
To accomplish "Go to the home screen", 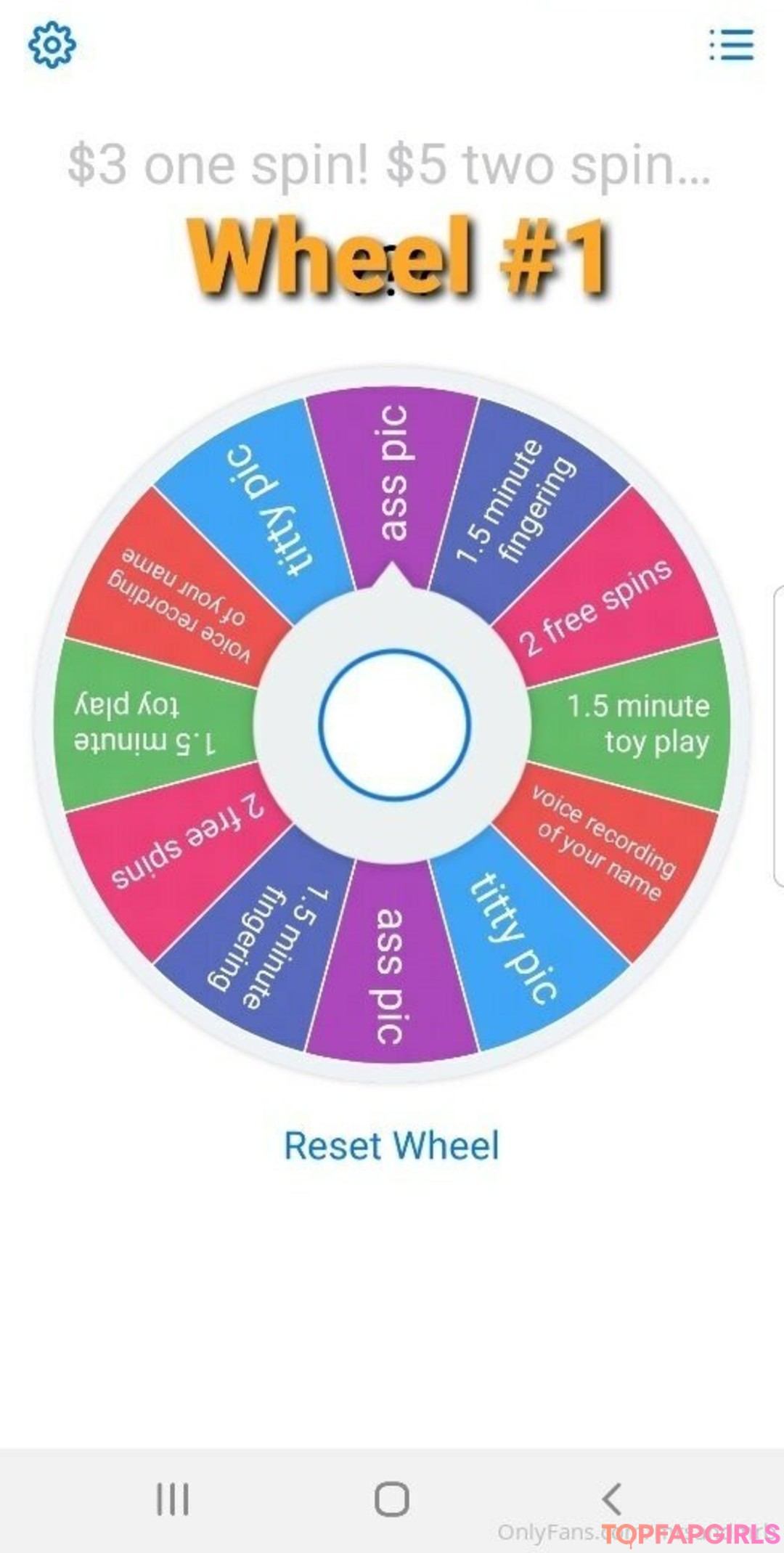I will [392, 1499].
